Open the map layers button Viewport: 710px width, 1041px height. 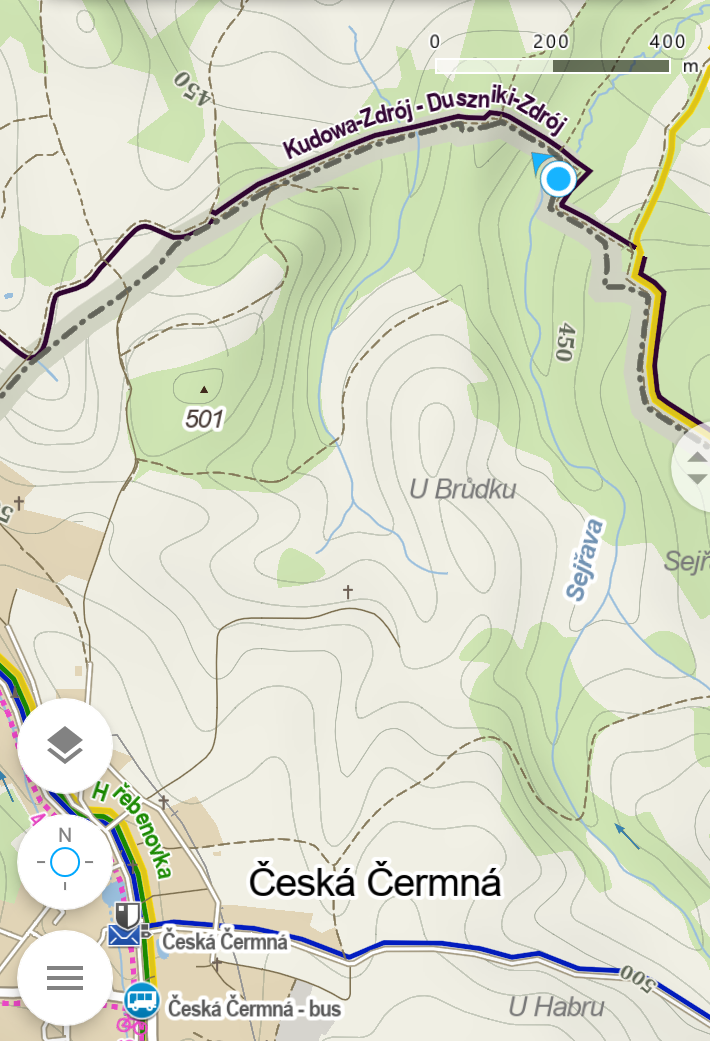click(65, 746)
